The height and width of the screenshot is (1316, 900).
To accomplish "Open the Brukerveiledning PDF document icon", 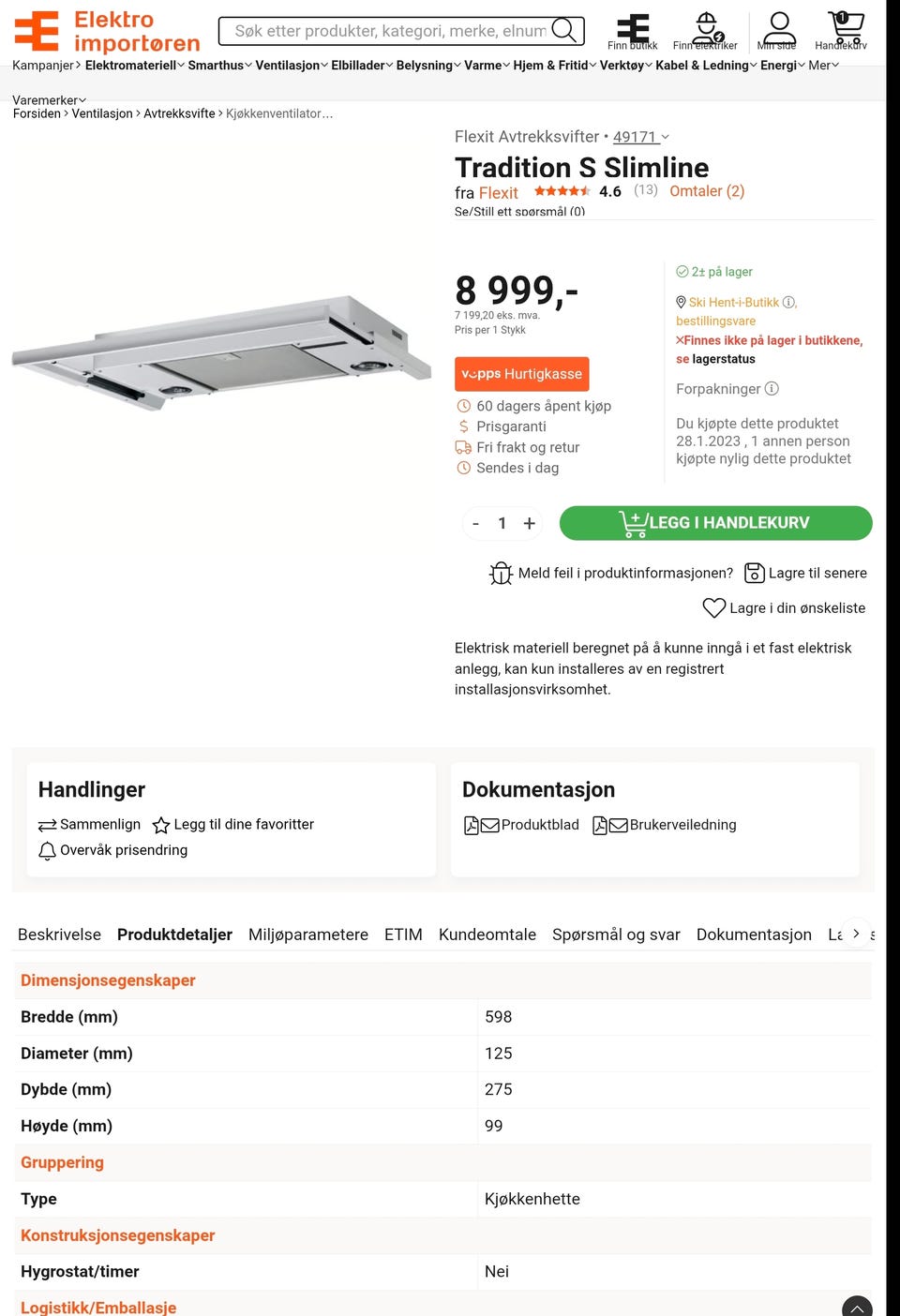I will coord(600,826).
